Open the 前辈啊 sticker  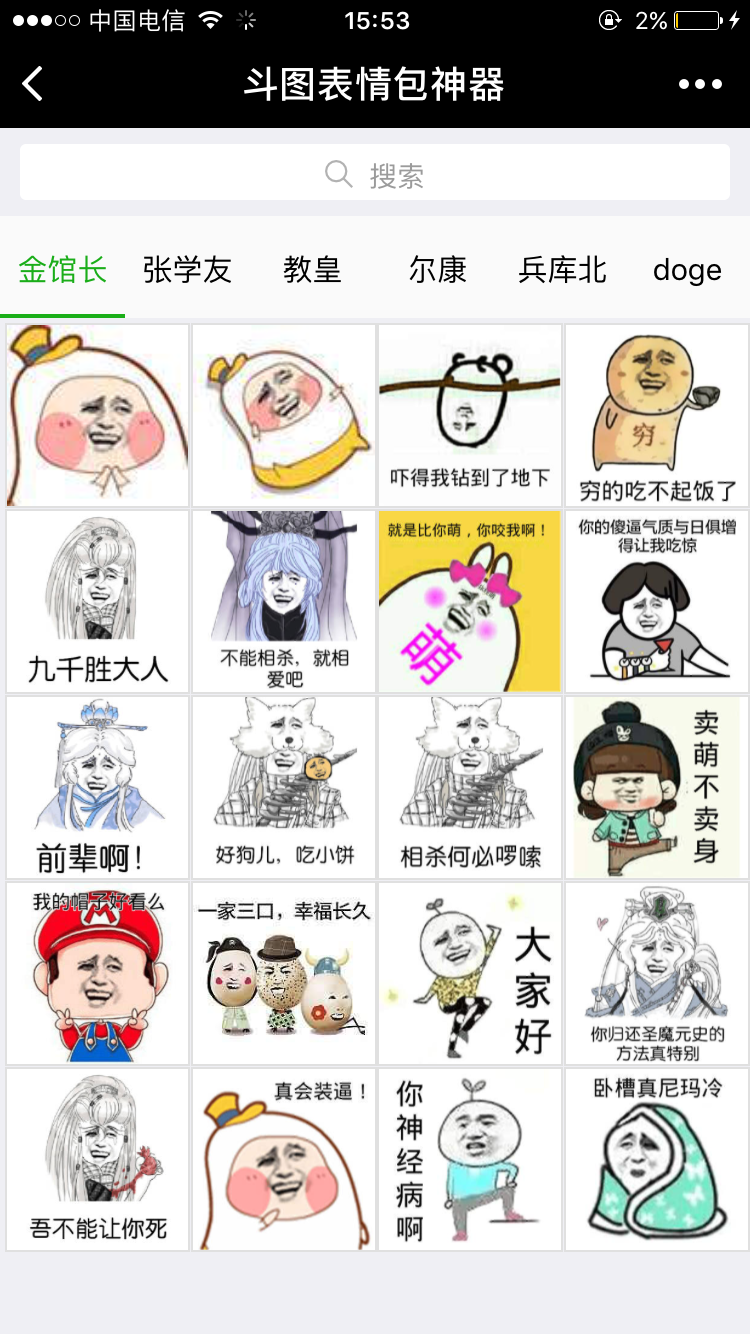click(x=97, y=787)
